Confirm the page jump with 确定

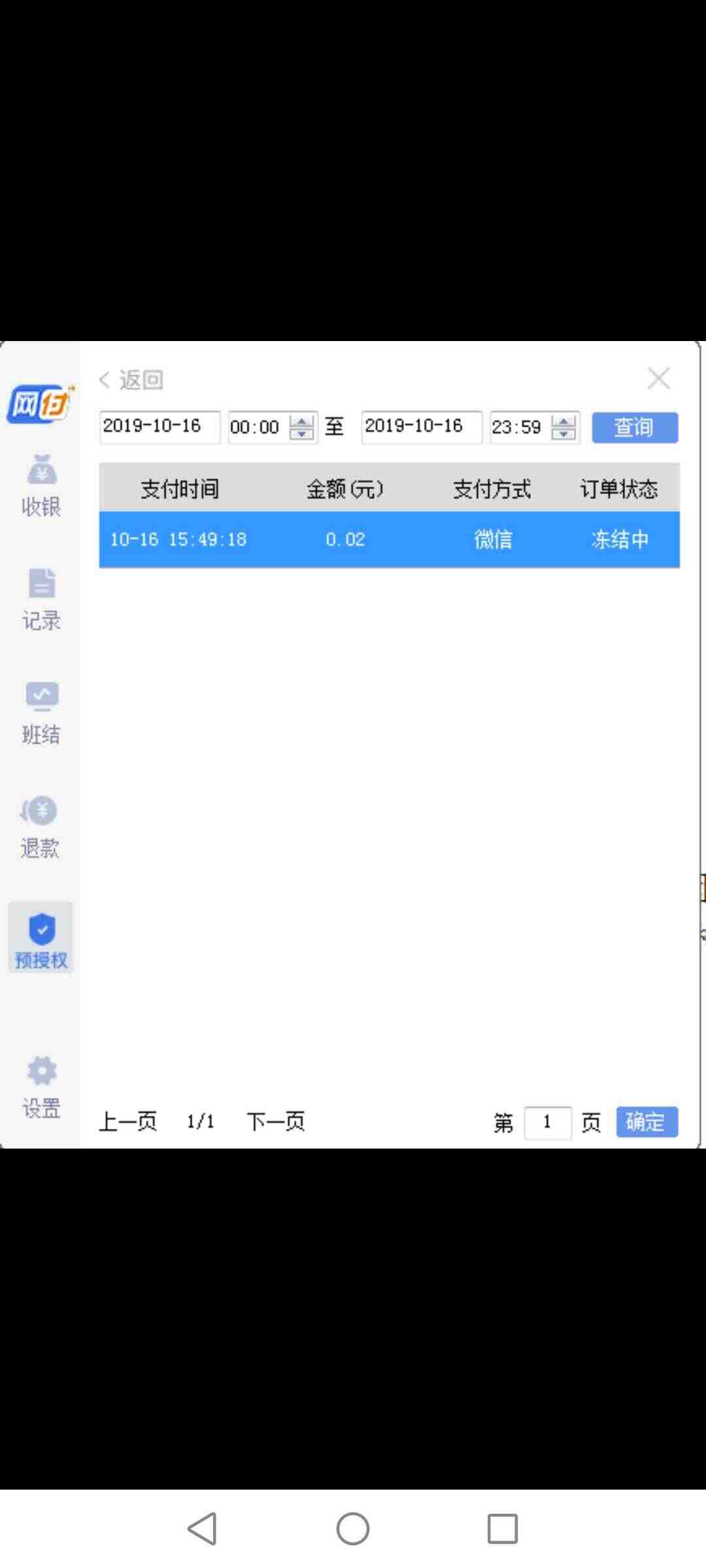pos(647,1122)
